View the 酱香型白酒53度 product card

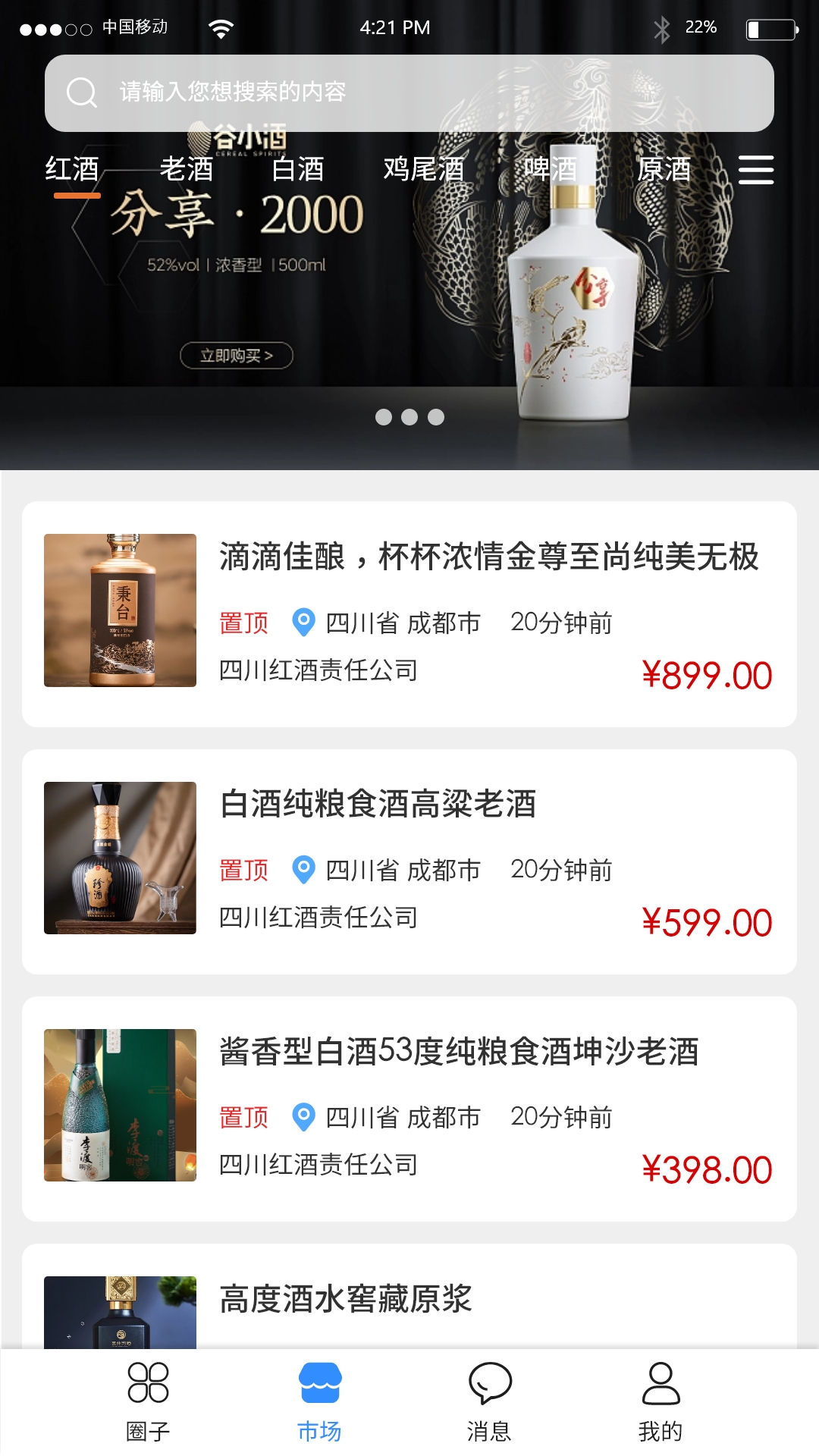409,1109
